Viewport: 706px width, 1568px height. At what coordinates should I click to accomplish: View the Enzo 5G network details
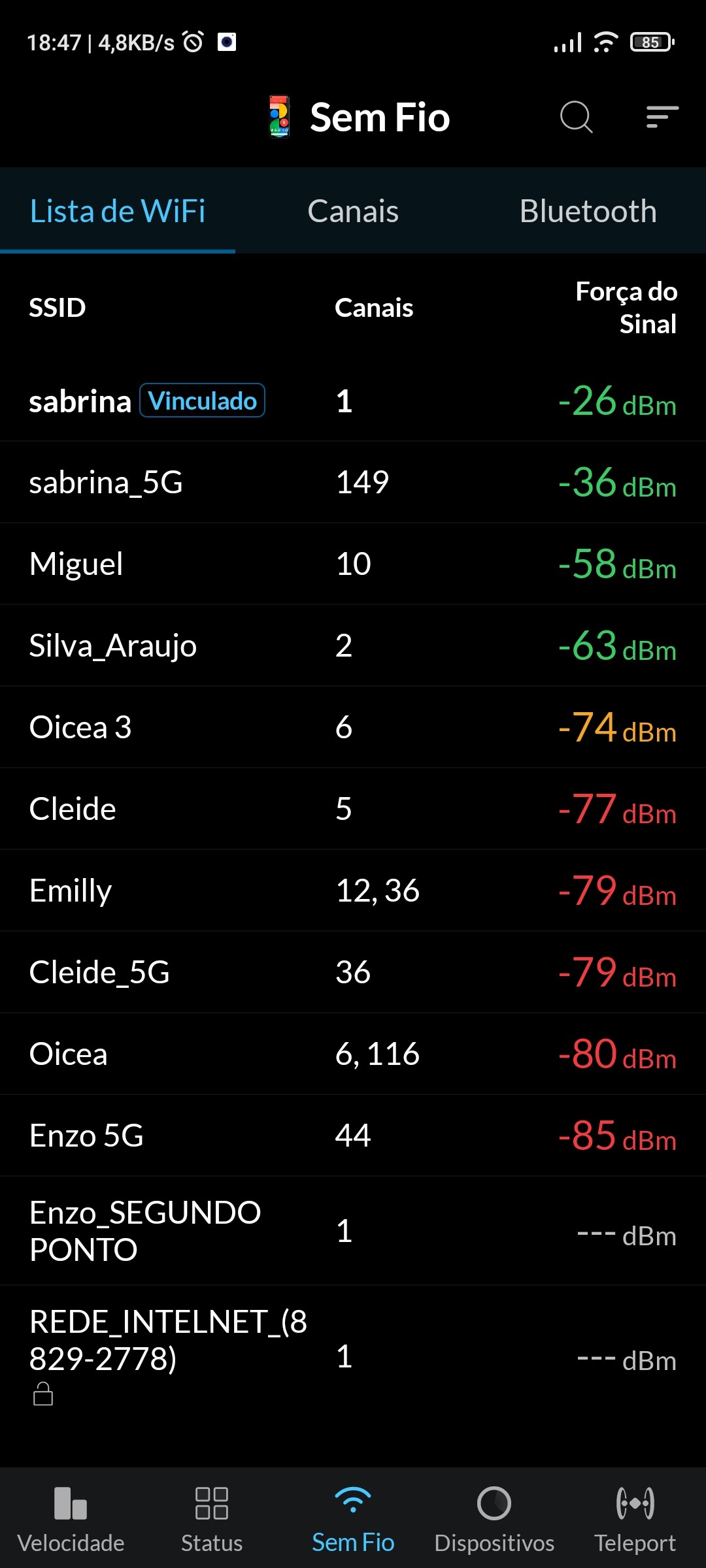point(353,1135)
